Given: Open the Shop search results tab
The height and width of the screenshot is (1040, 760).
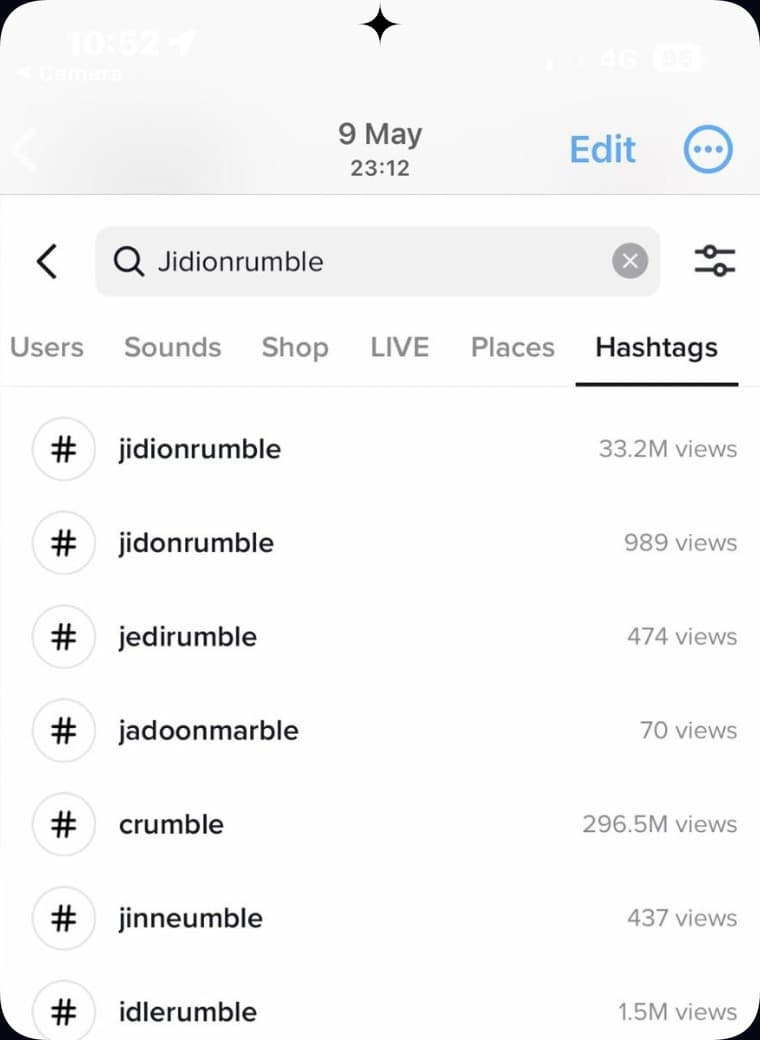Looking at the screenshot, I should (x=295, y=347).
